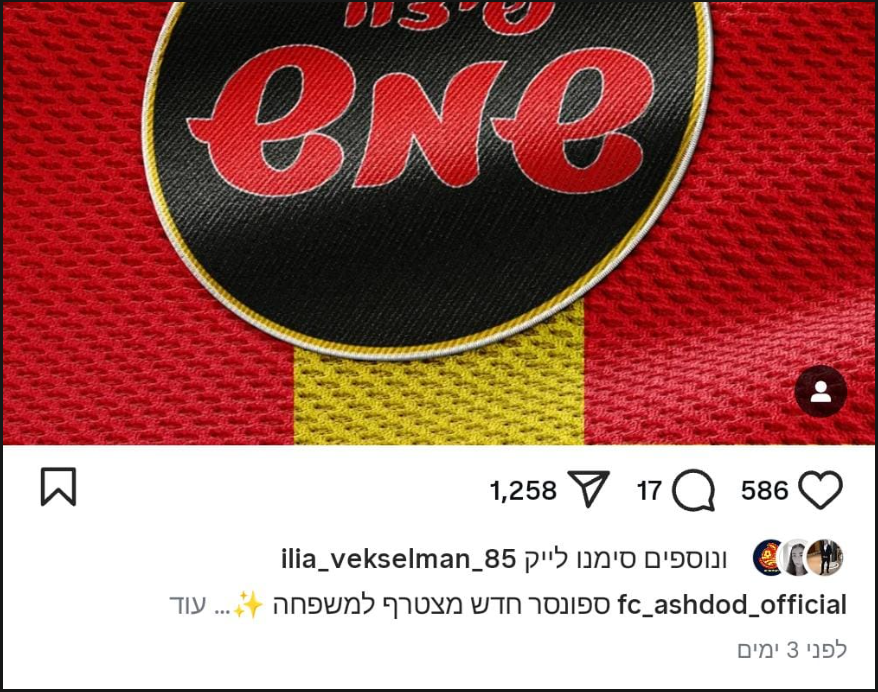The height and width of the screenshot is (692, 878).
Task: Open the sponsor post image
Action: pyautogui.click(x=440, y=220)
